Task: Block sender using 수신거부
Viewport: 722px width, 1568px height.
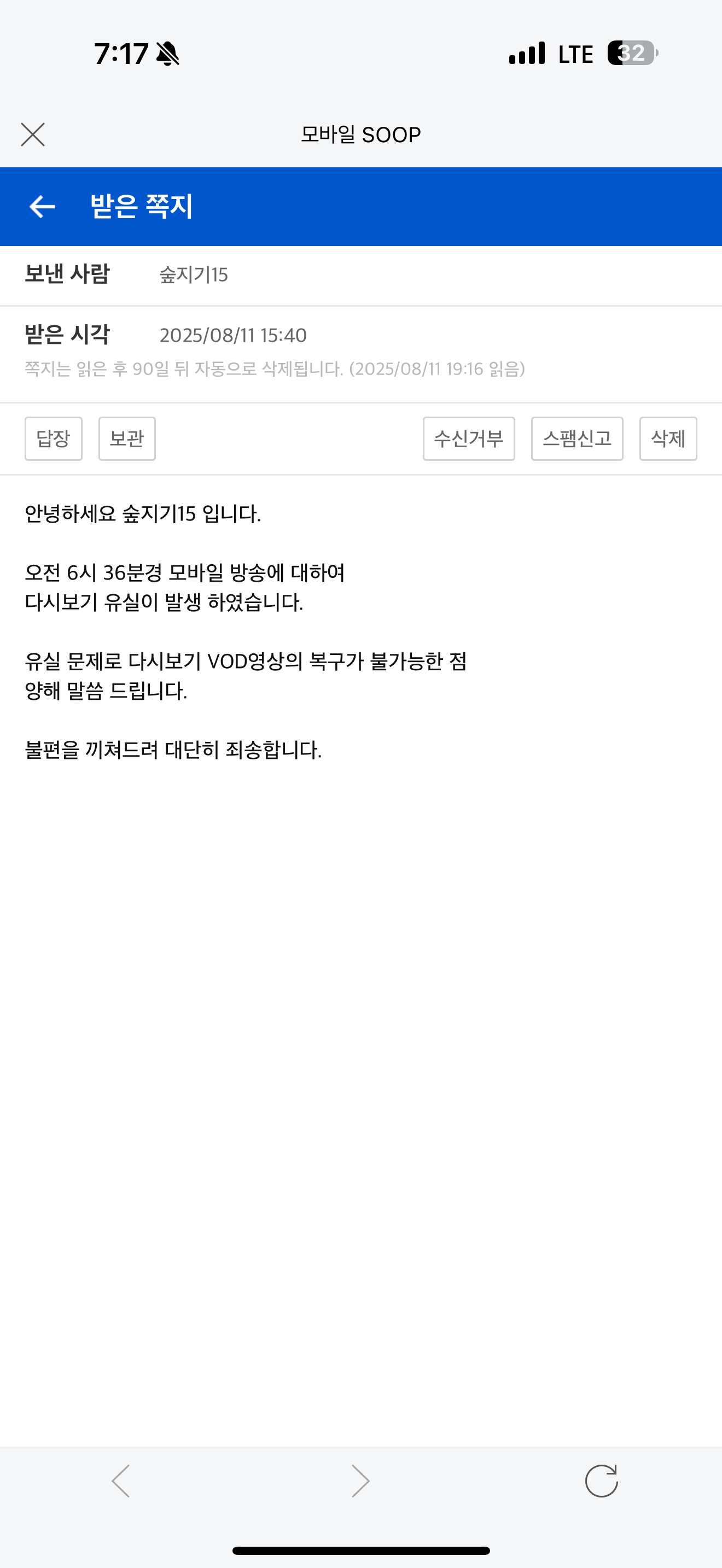Action: [x=469, y=438]
